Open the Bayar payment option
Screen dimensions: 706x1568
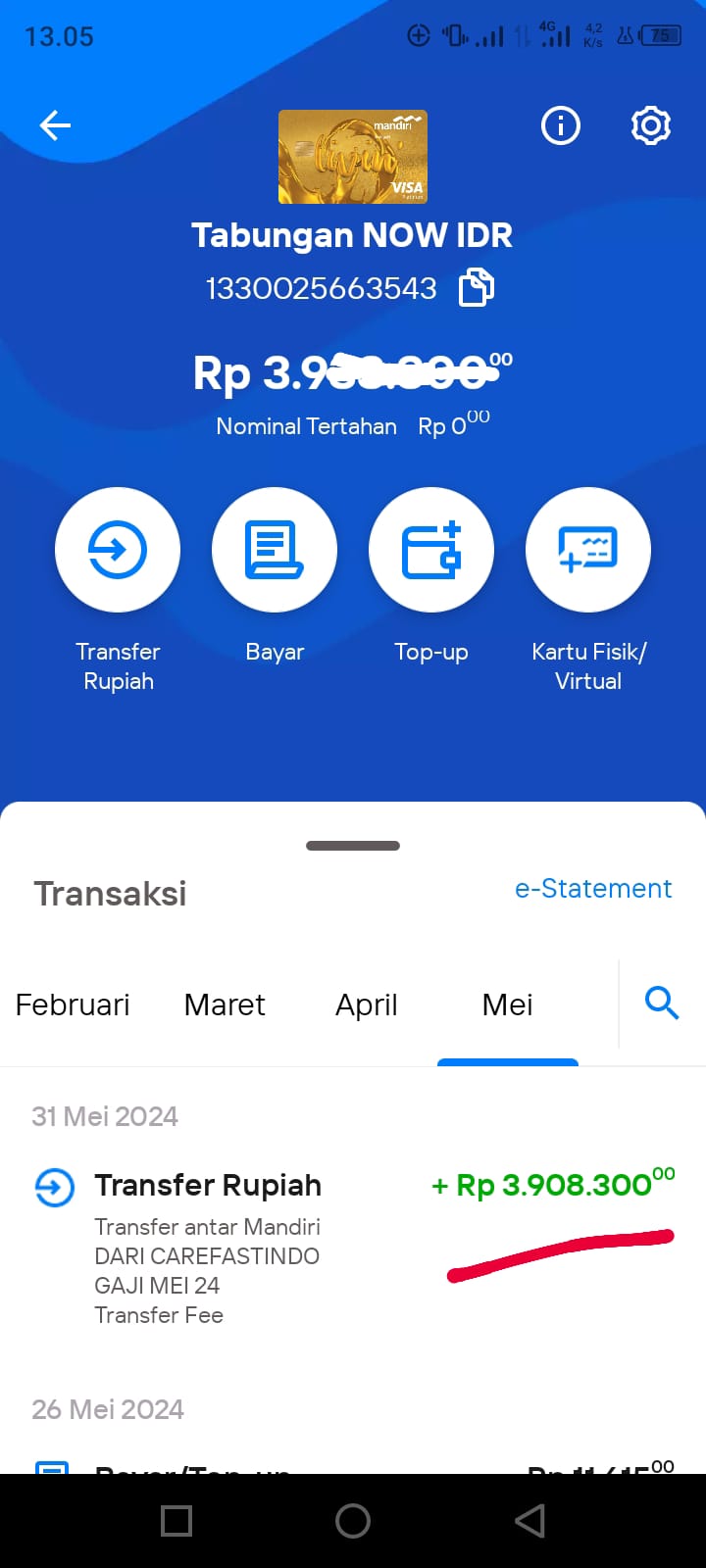(x=275, y=550)
